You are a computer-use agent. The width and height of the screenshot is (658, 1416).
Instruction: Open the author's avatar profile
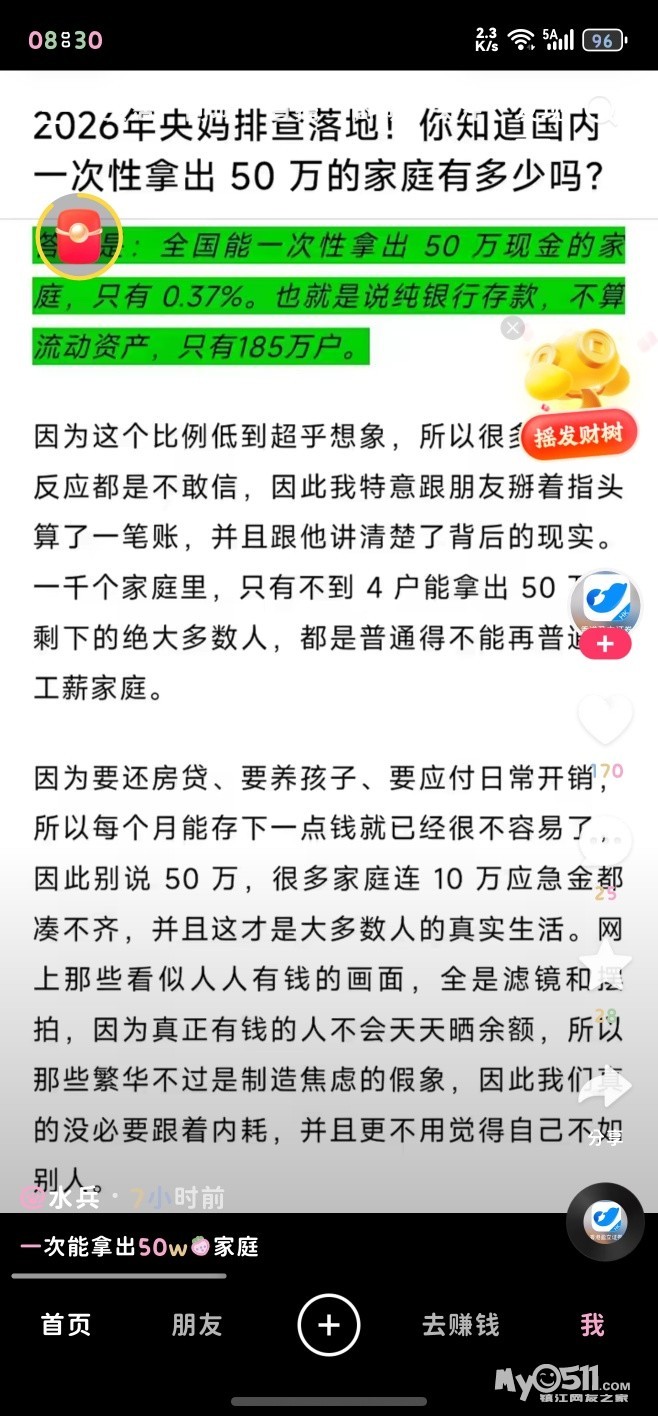pos(605,603)
